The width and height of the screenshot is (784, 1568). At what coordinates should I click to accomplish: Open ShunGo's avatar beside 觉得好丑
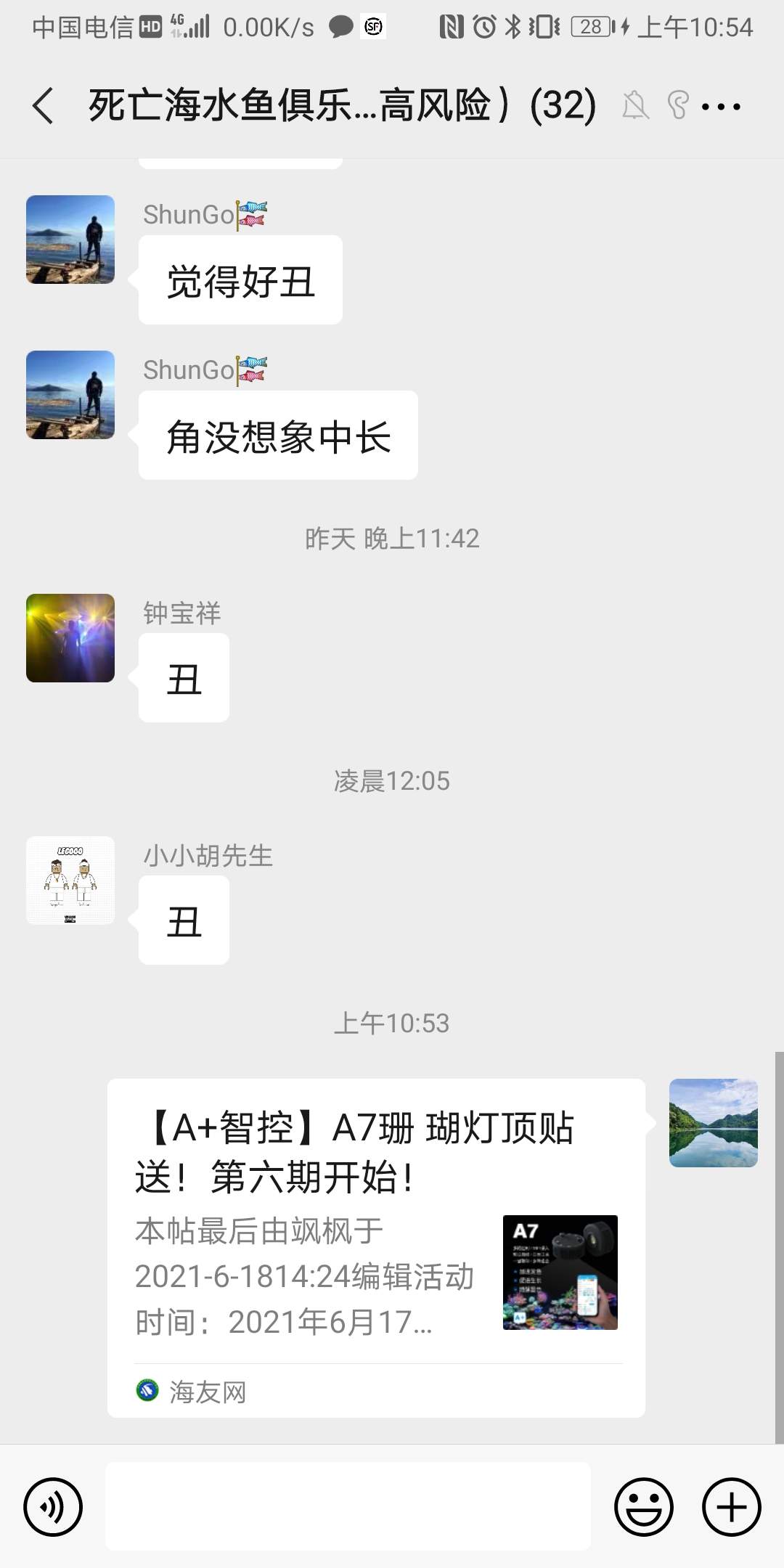(x=70, y=240)
